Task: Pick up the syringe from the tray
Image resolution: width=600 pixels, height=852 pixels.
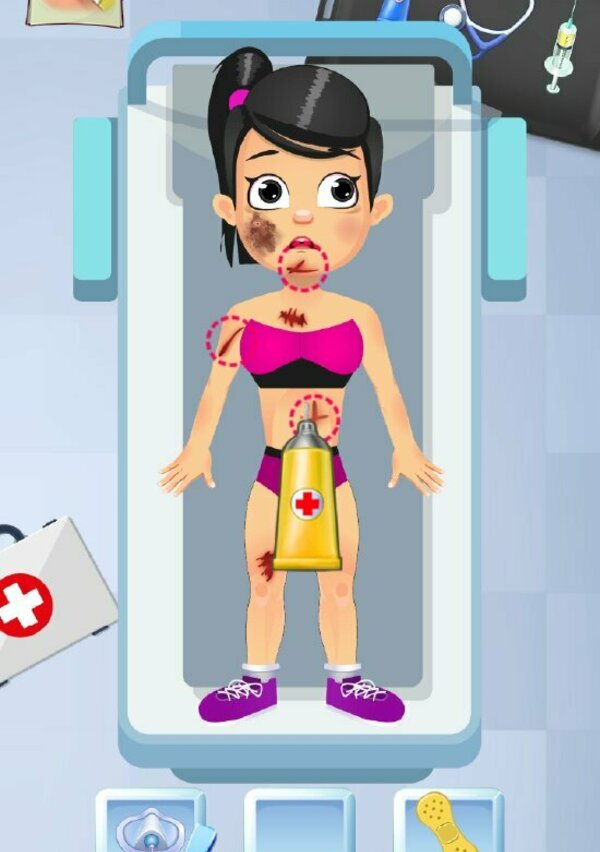Action: (x=563, y=52)
